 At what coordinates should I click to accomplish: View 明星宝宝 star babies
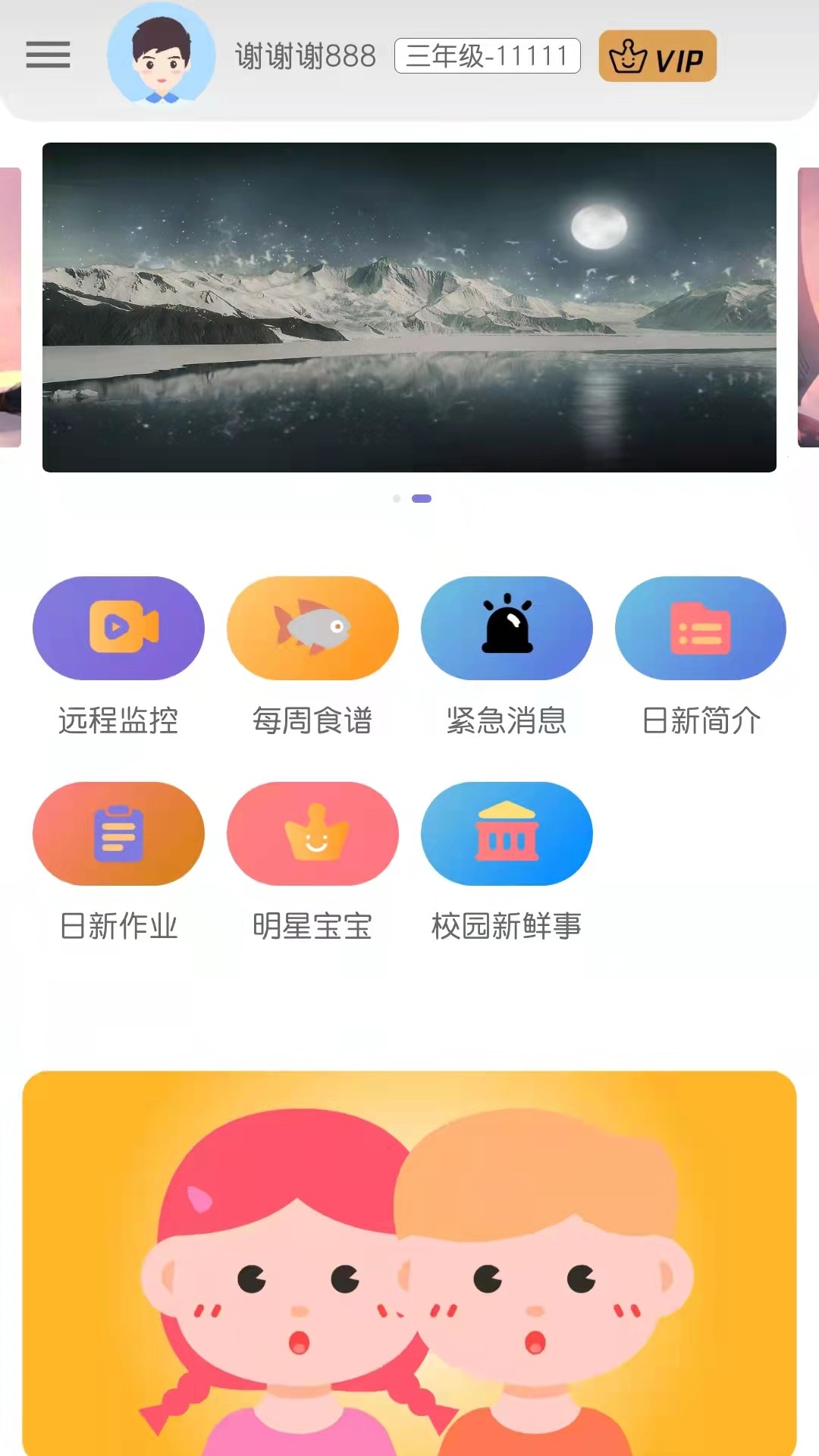pyautogui.click(x=312, y=833)
